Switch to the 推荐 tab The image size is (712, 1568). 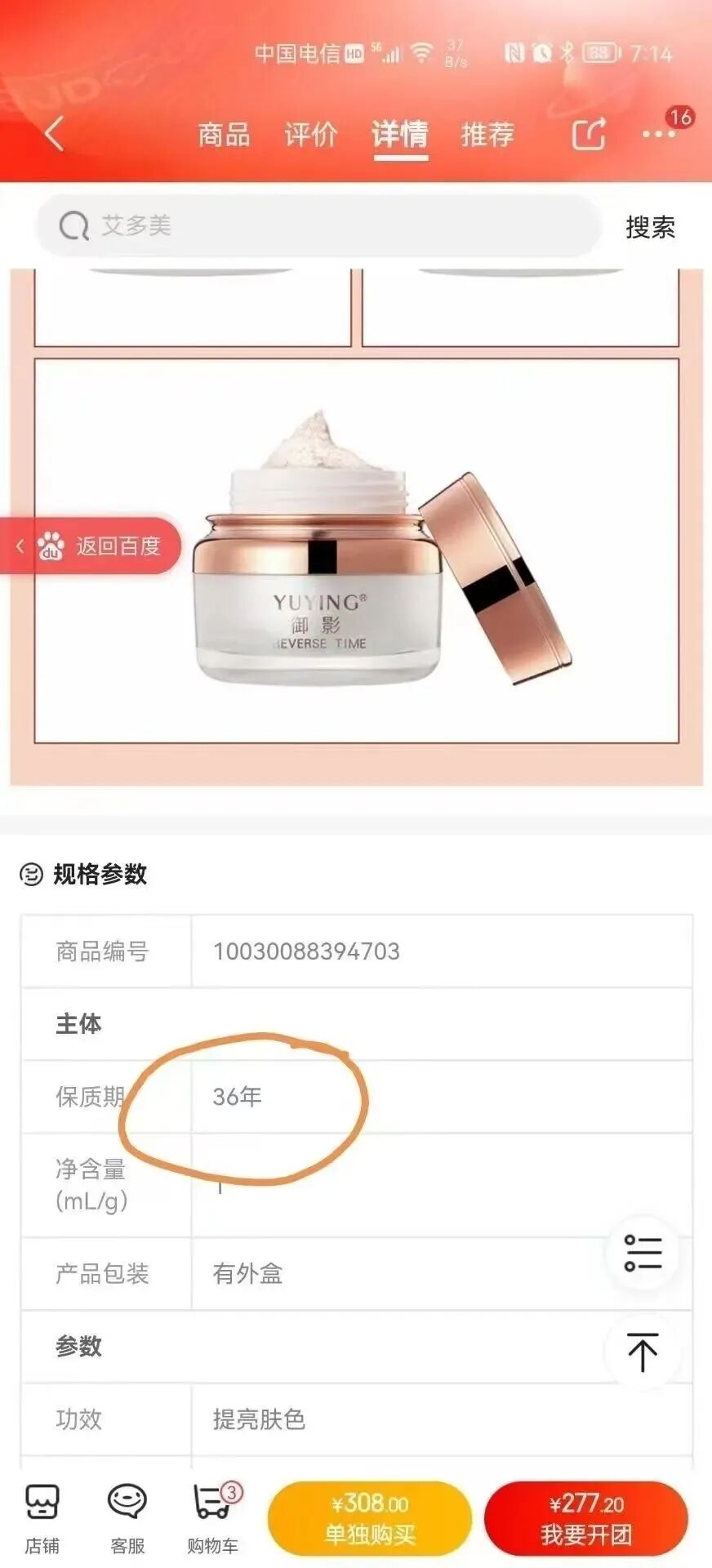[x=487, y=134]
